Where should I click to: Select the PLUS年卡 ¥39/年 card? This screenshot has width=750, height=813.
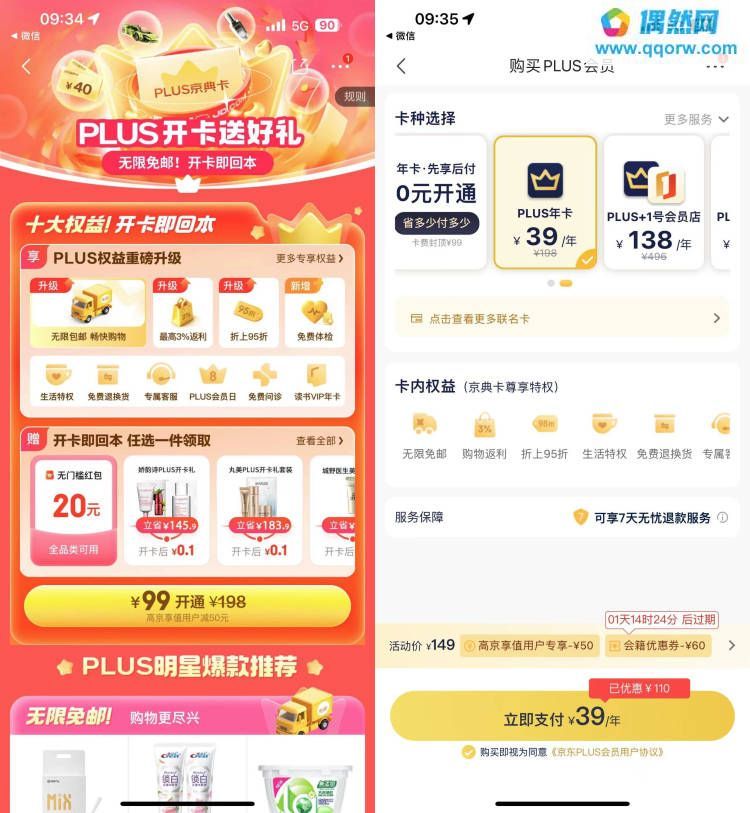tap(545, 203)
